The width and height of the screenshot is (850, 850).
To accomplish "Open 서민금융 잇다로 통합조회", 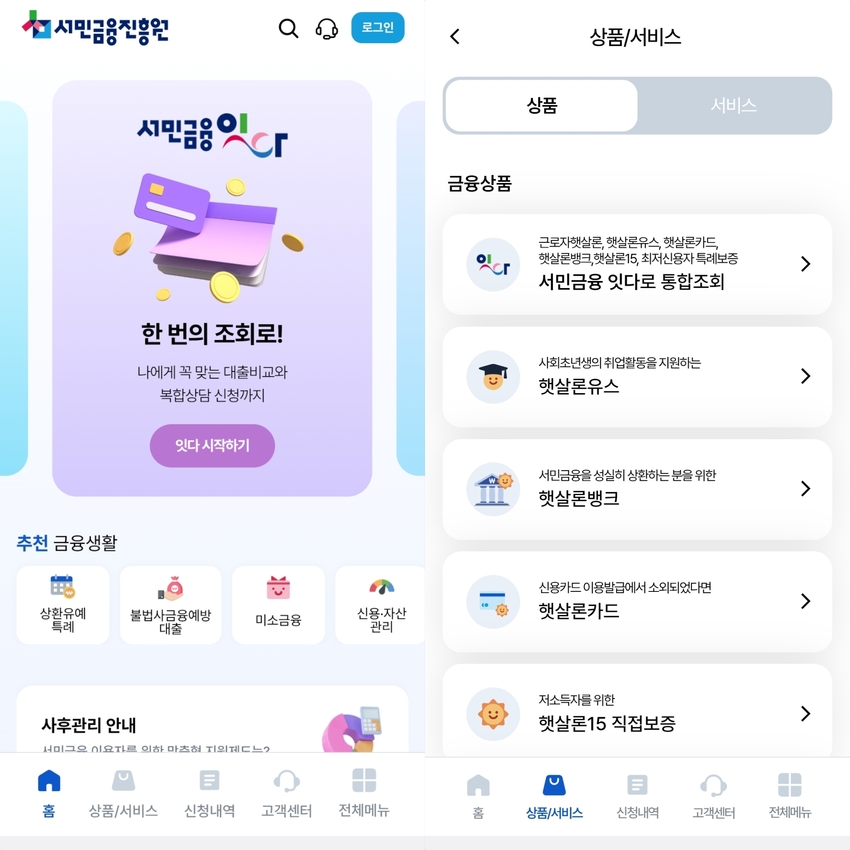I will point(637,264).
